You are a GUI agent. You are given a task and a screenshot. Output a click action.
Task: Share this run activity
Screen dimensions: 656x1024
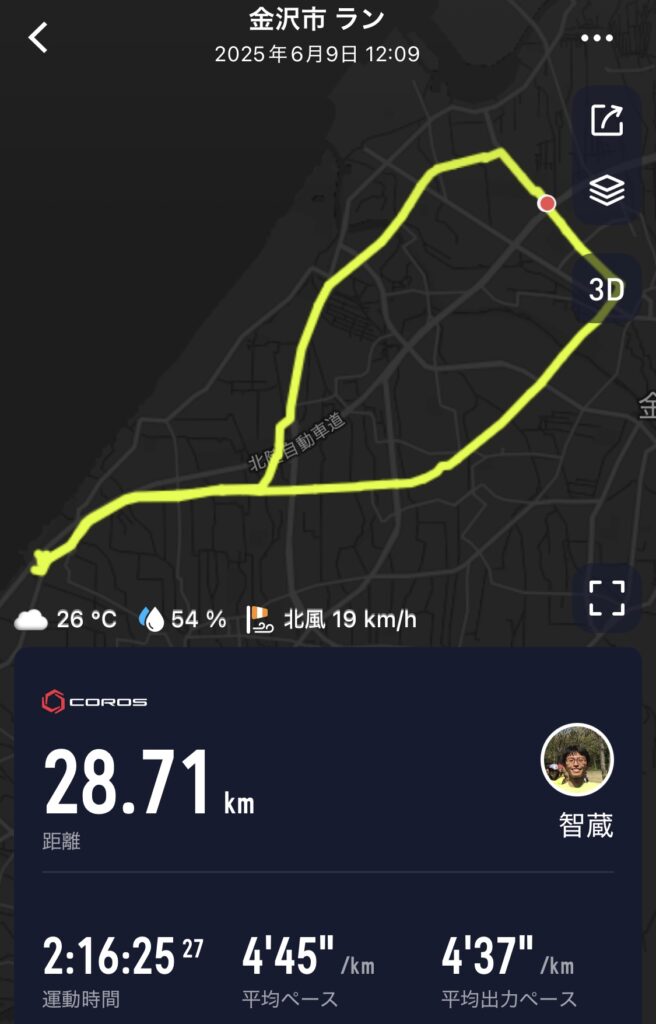tap(607, 120)
